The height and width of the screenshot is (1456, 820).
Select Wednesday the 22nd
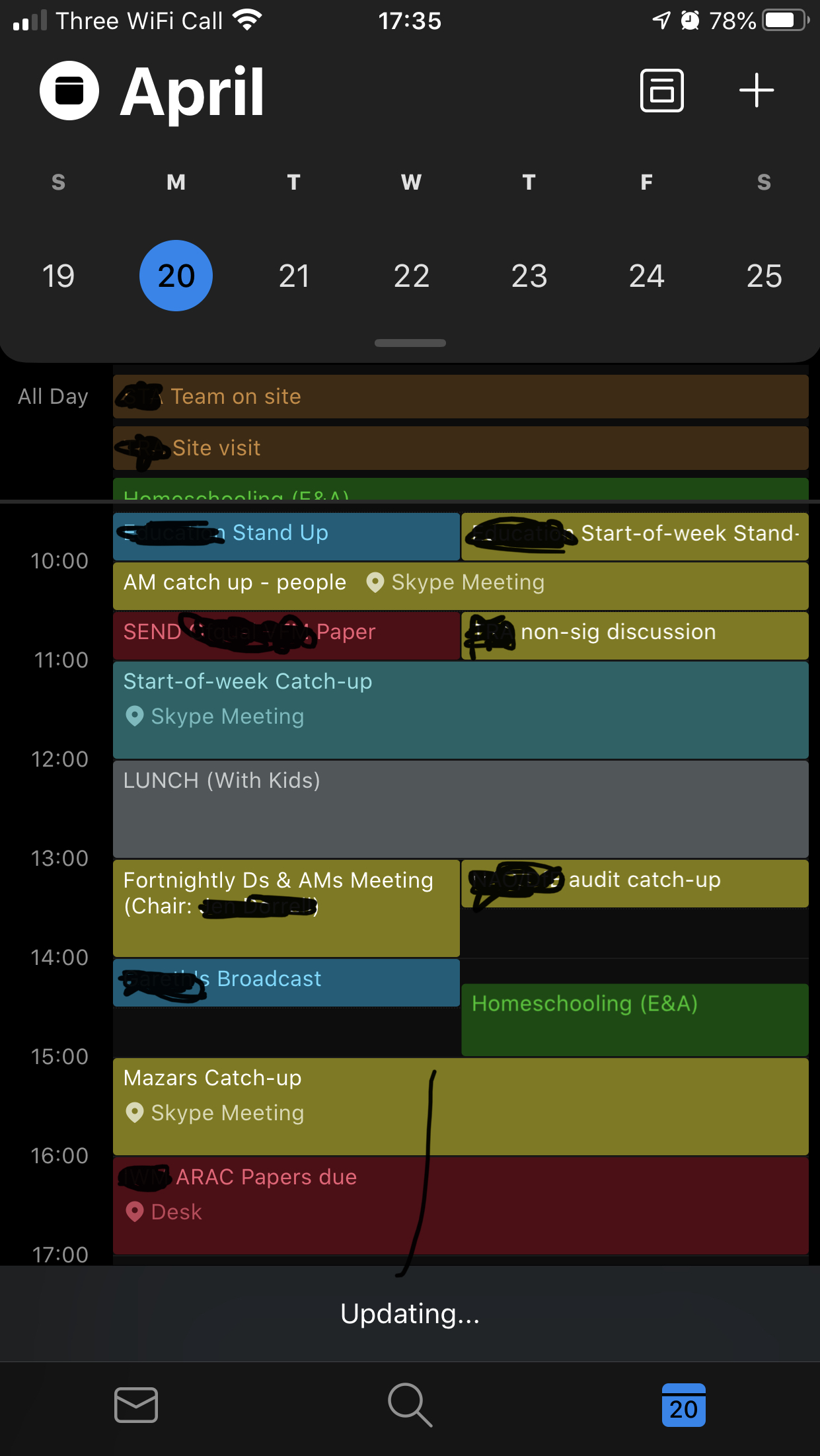tap(411, 276)
